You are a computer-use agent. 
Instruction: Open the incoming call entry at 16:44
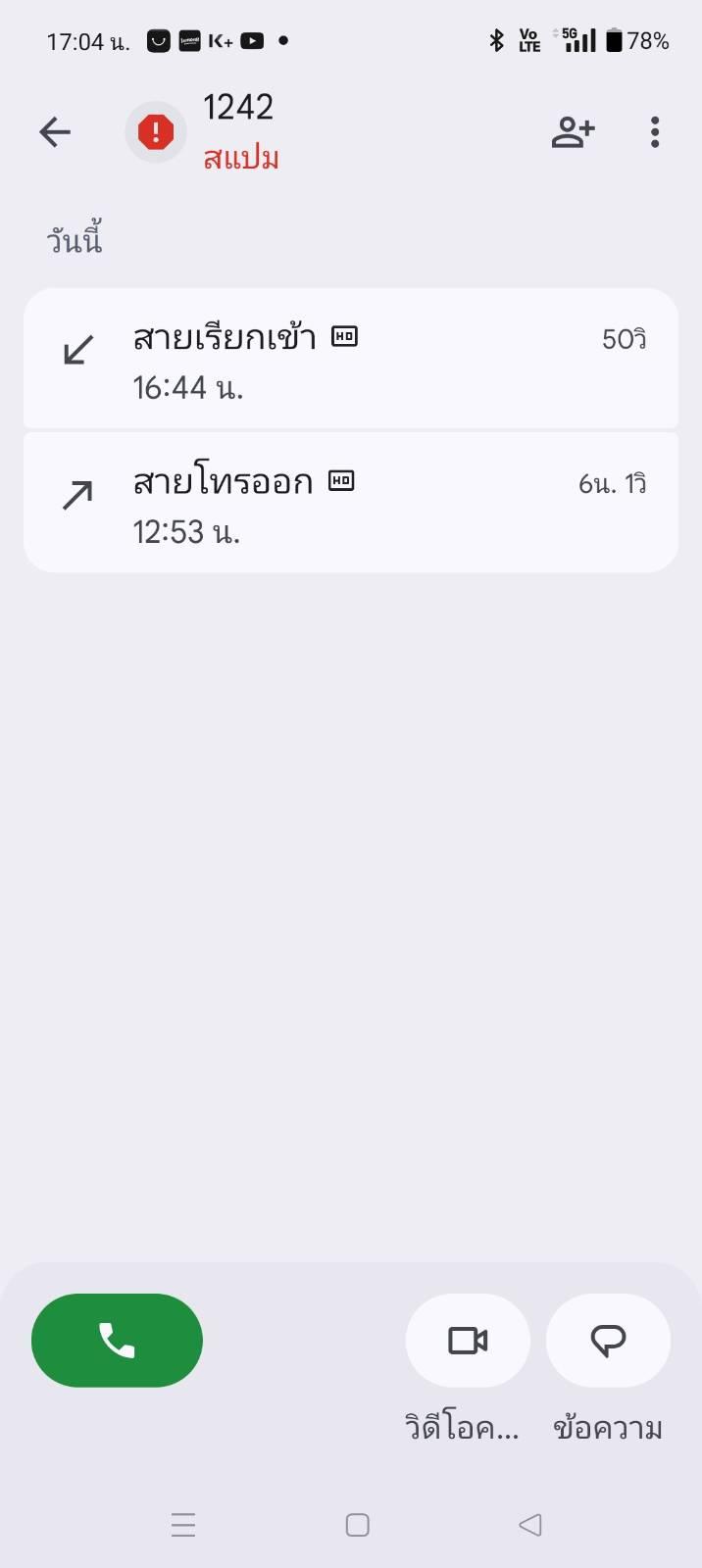350,359
